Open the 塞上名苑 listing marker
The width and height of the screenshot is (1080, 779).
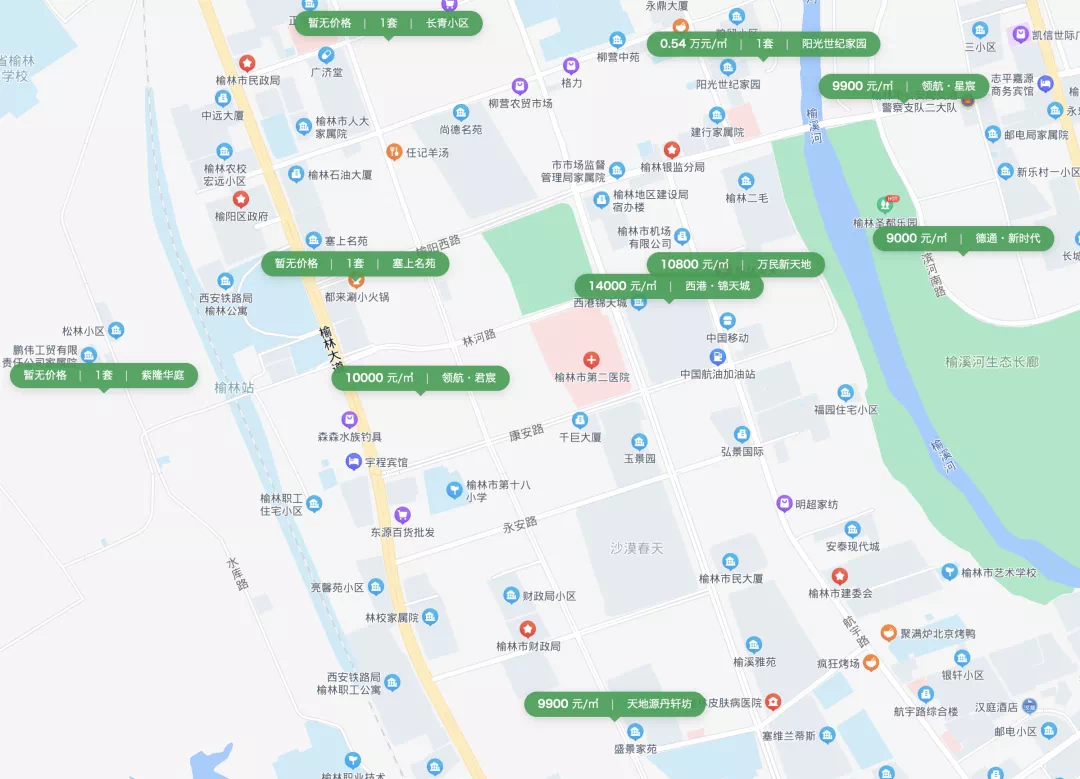(x=355, y=264)
